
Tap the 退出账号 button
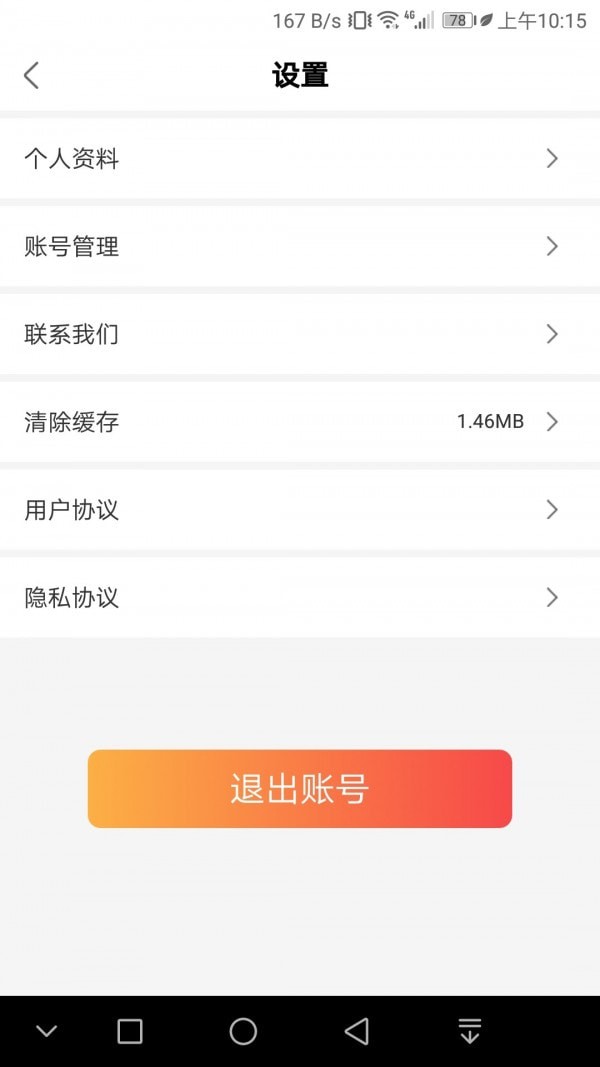point(300,789)
